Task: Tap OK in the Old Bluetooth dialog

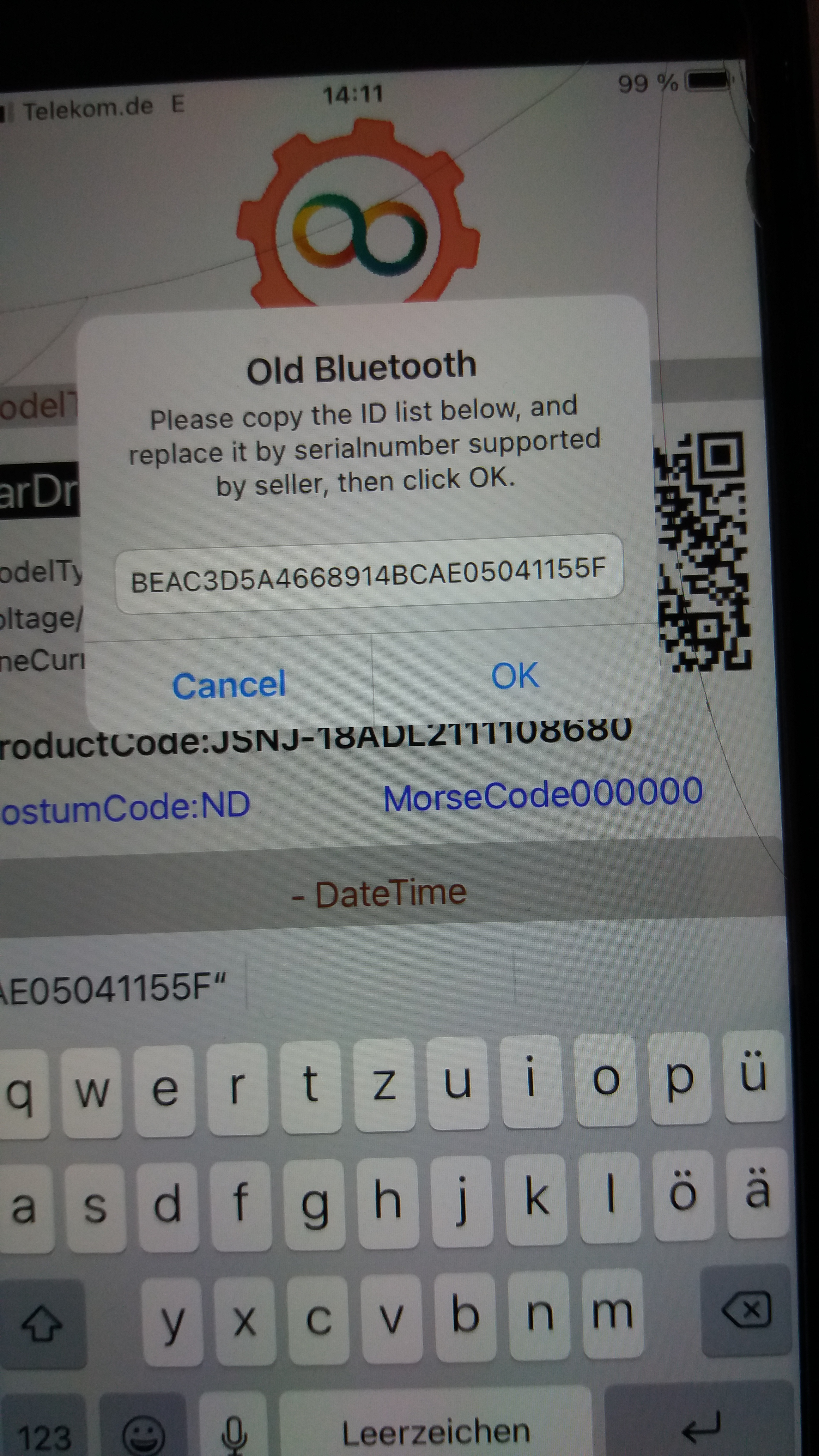Action: [515, 676]
